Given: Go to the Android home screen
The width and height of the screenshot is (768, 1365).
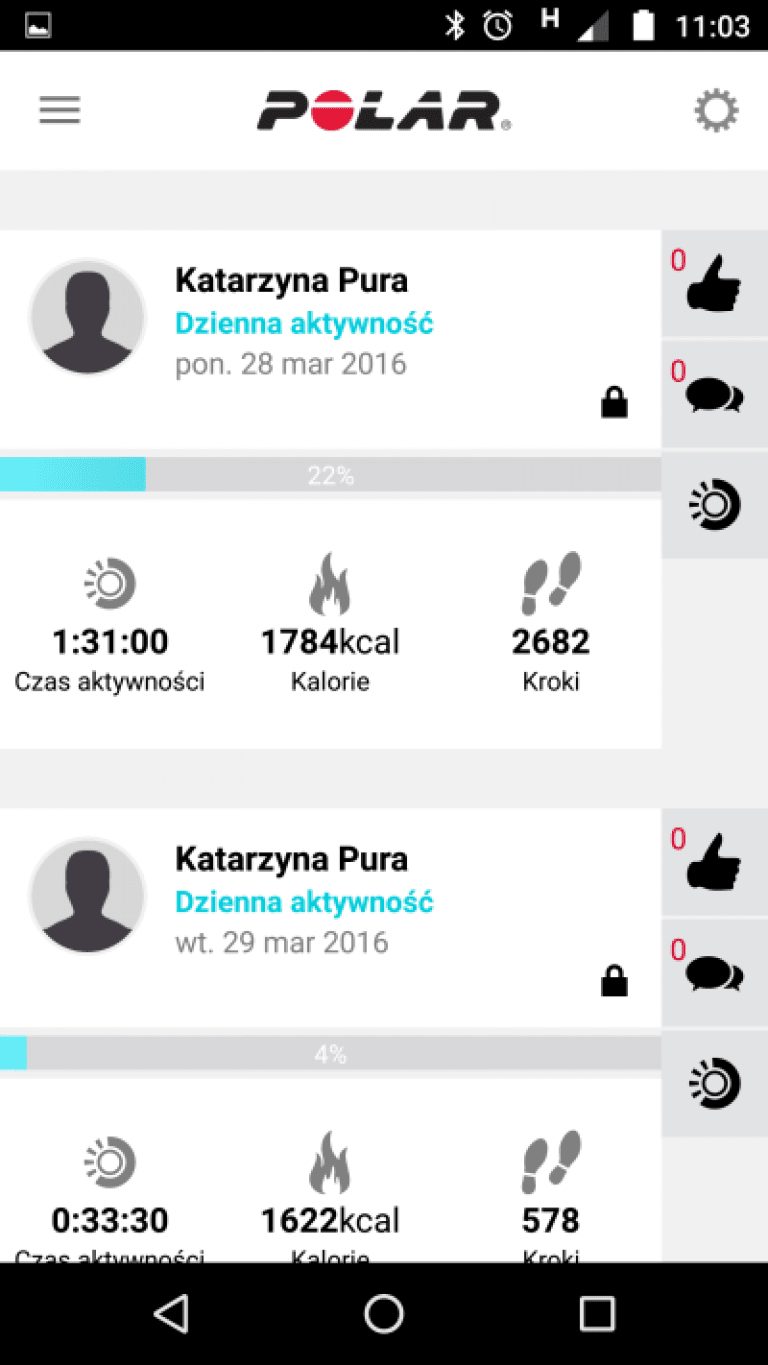Looking at the screenshot, I should click(384, 1313).
